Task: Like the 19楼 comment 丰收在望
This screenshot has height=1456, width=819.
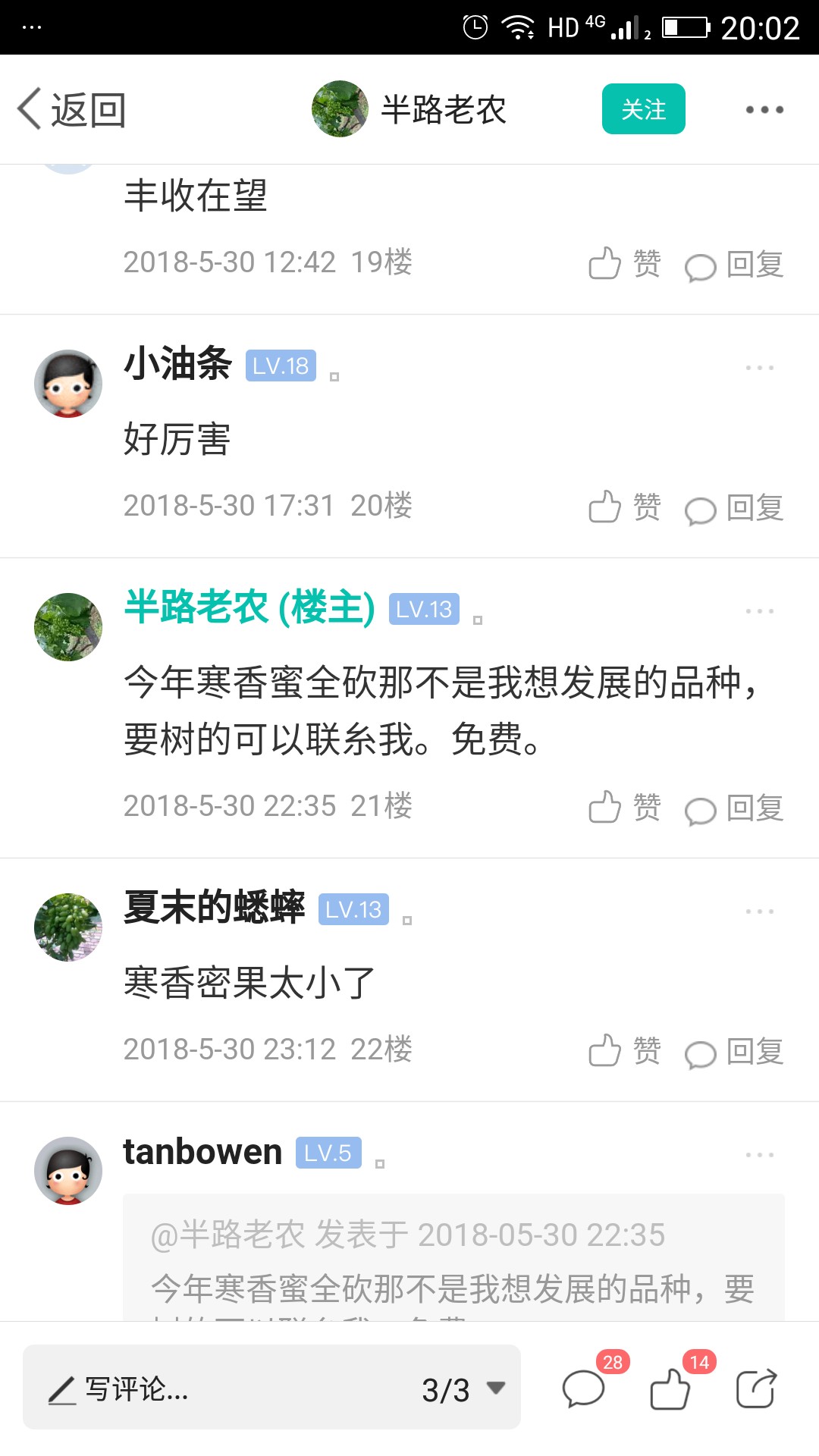Action: point(624,264)
